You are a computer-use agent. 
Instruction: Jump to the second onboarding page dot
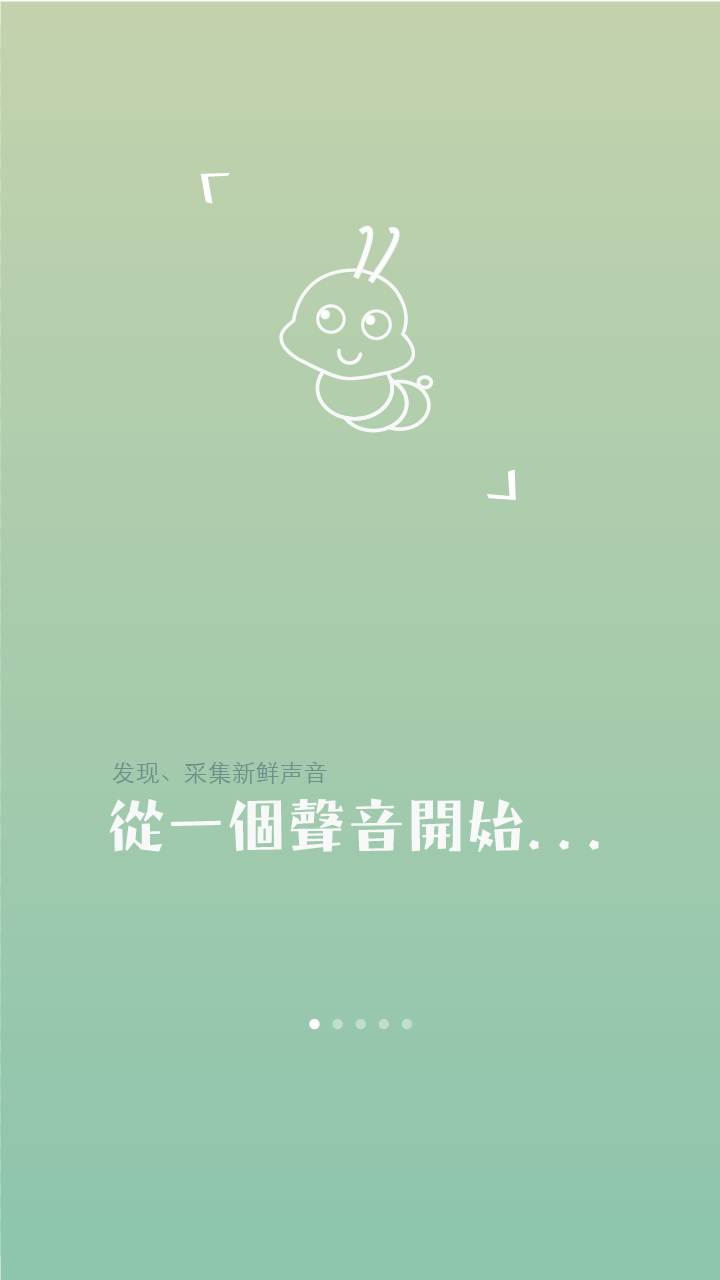pyautogui.click(x=337, y=1024)
